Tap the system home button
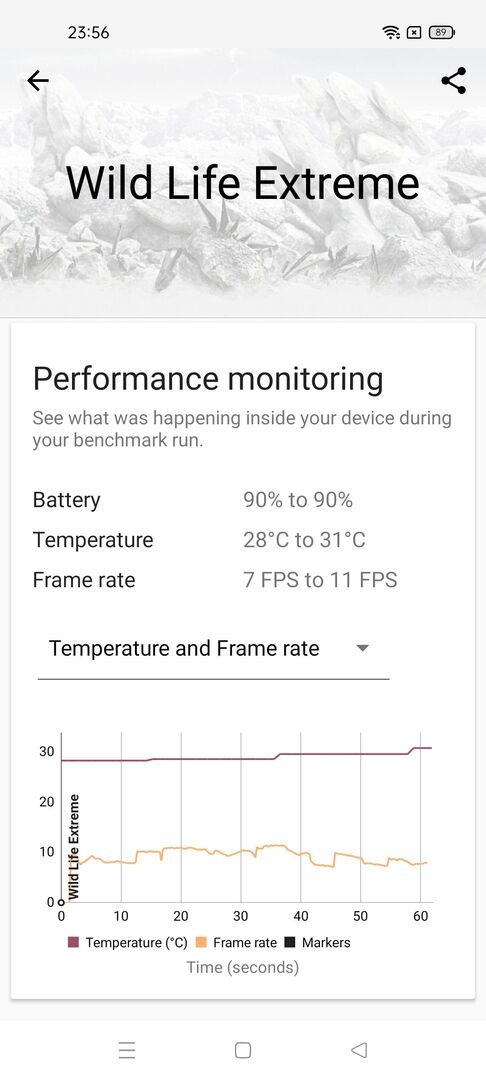Viewport: 486px width, 1080px height. tap(243, 1050)
